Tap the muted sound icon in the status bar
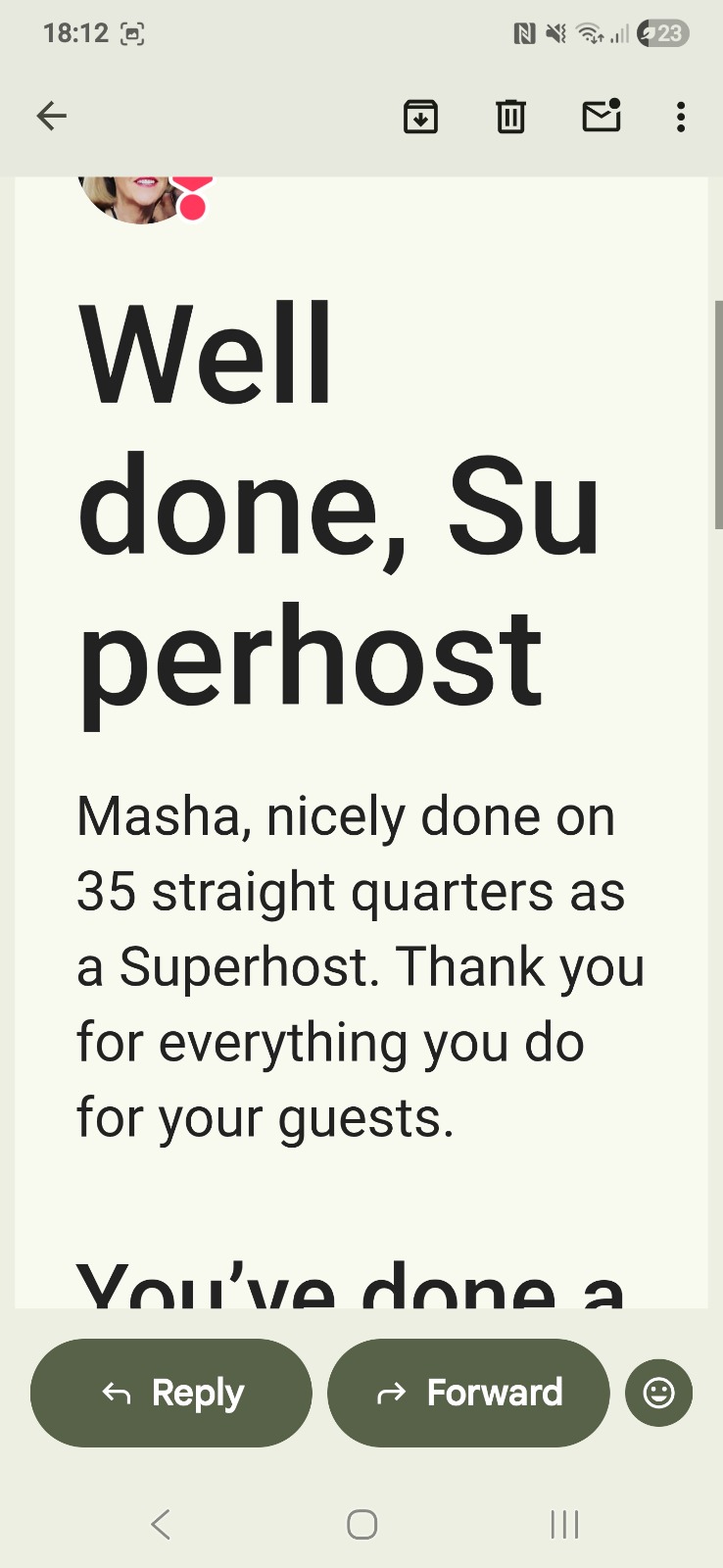 coord(554,32)
